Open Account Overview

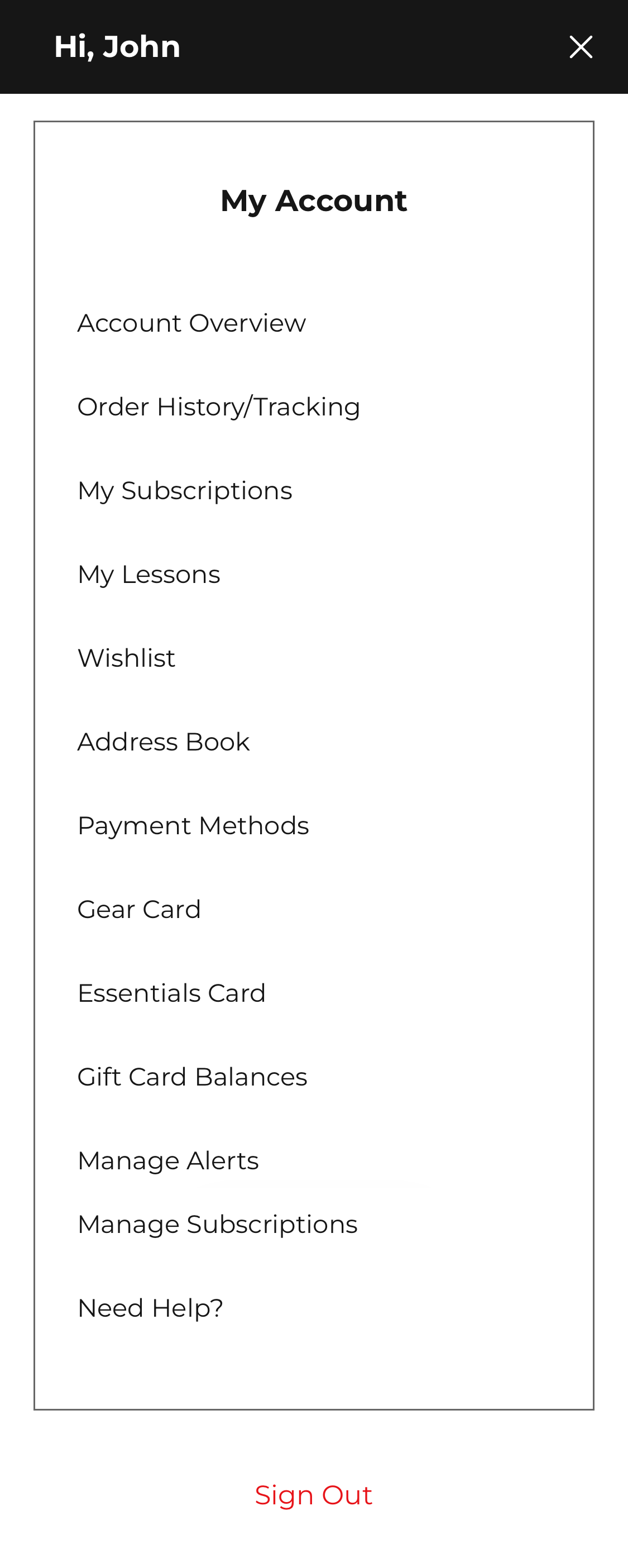click(x=191, y=323)
